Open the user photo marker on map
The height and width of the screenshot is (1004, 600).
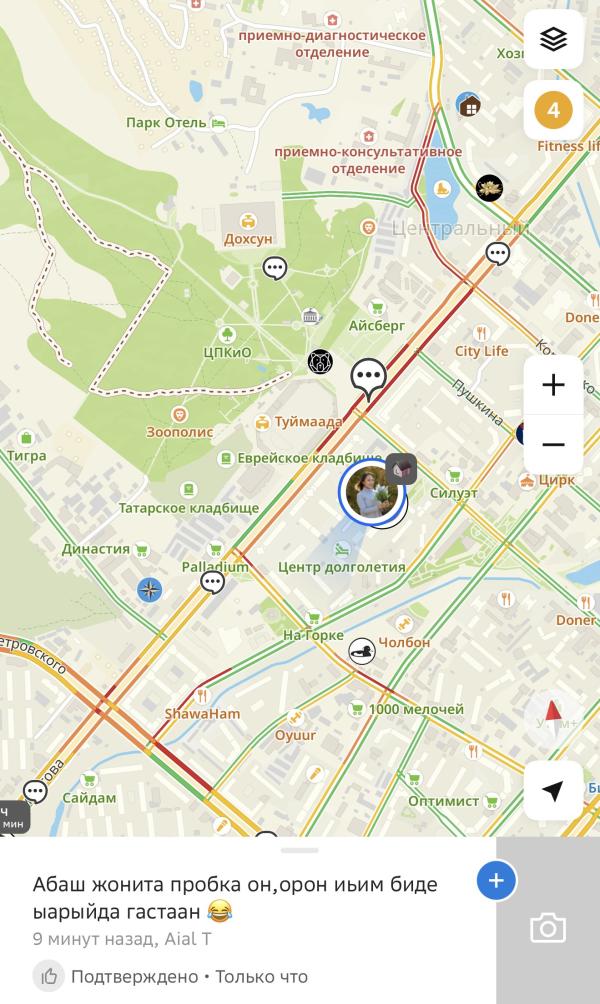coord(370,493)
